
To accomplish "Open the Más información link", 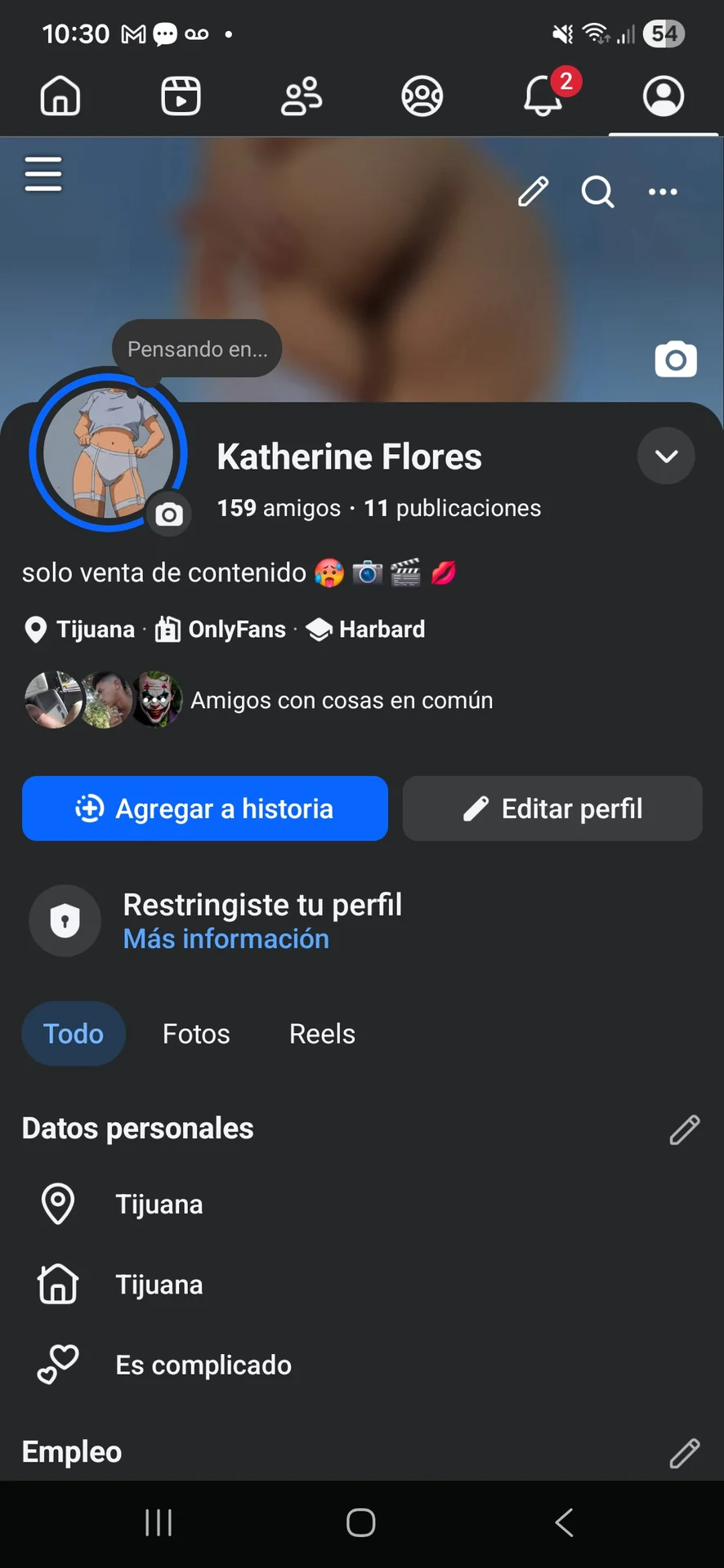I will point(226,939).
